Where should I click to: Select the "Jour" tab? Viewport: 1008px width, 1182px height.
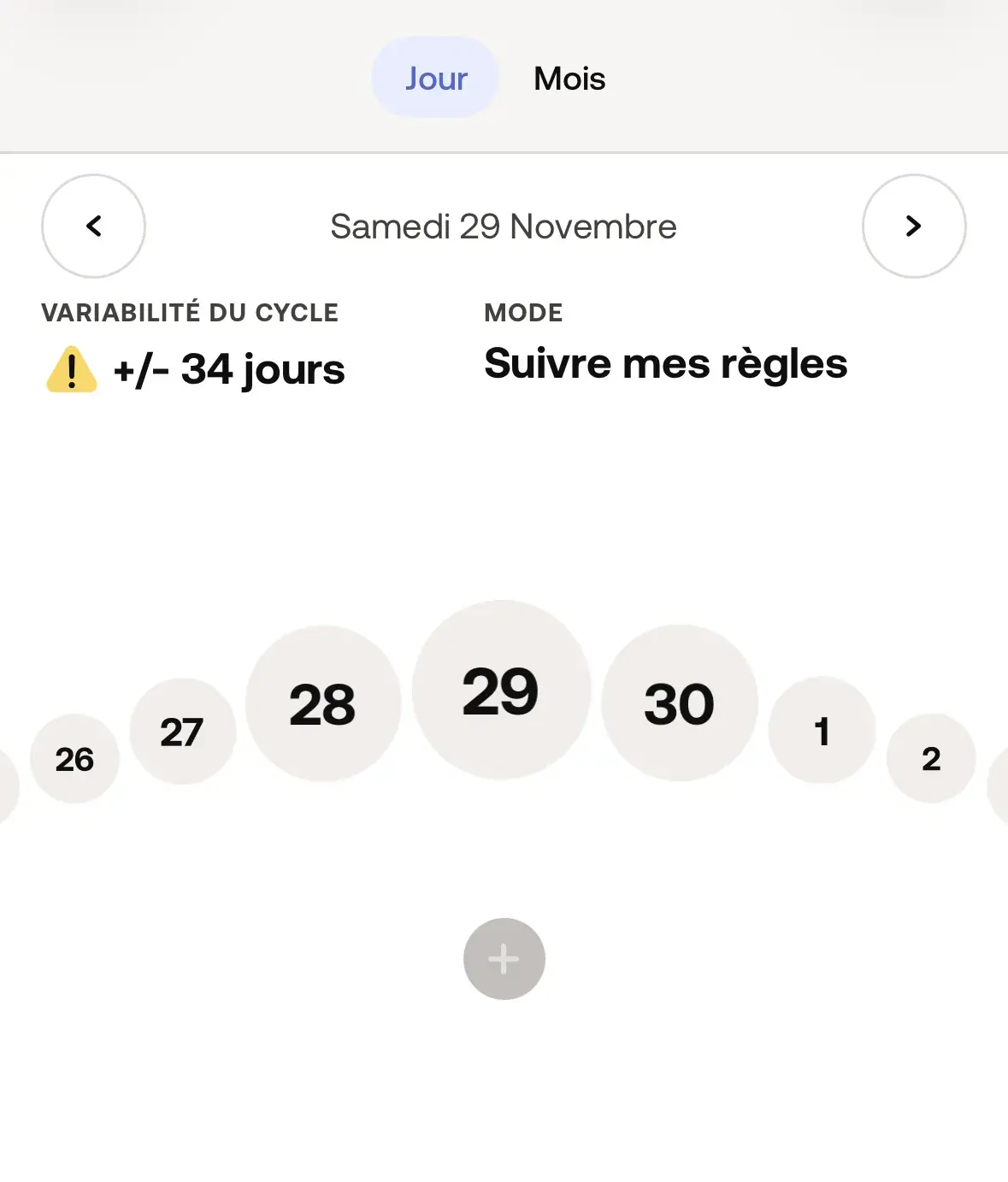click(x=435, y=78)
